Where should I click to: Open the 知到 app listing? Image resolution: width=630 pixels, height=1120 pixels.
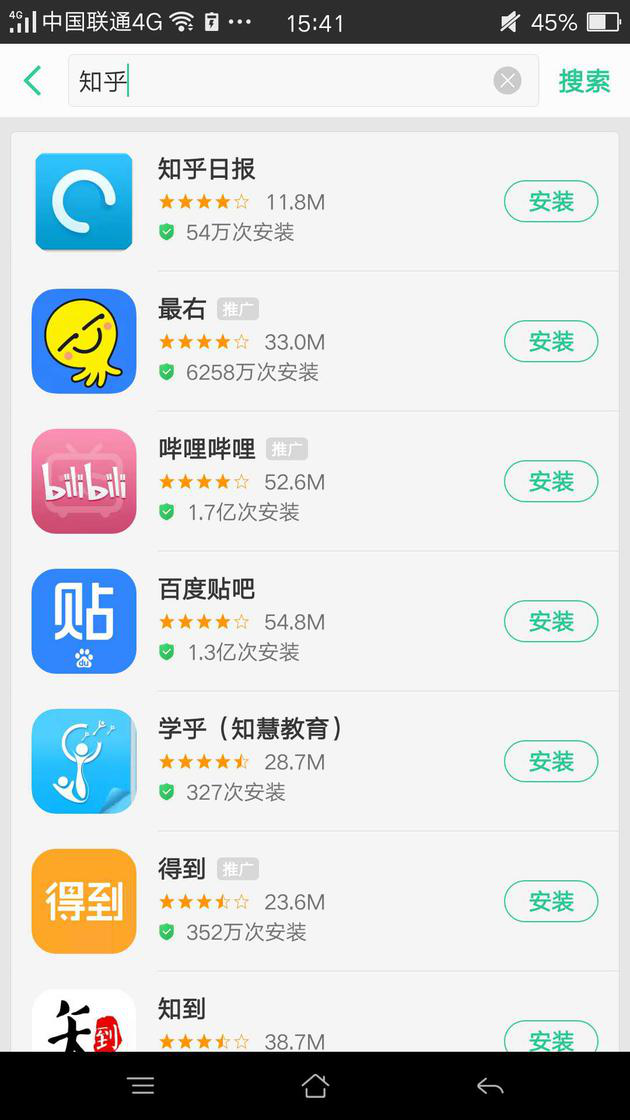182,1010
